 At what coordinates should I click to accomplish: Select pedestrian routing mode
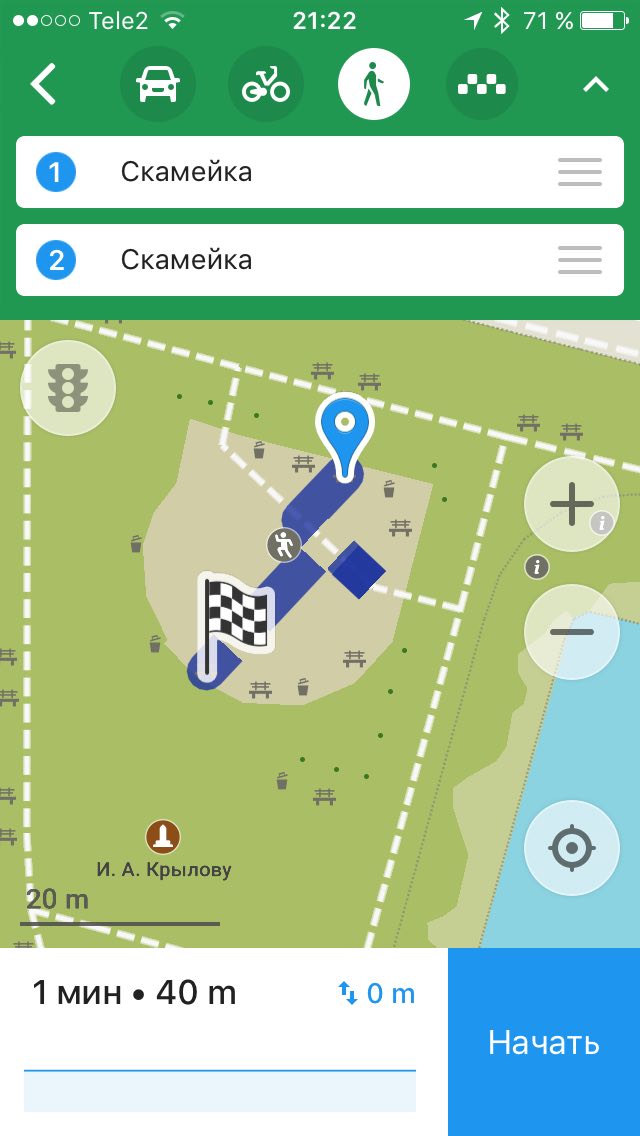pyautogui.click(x=374, y=84)
